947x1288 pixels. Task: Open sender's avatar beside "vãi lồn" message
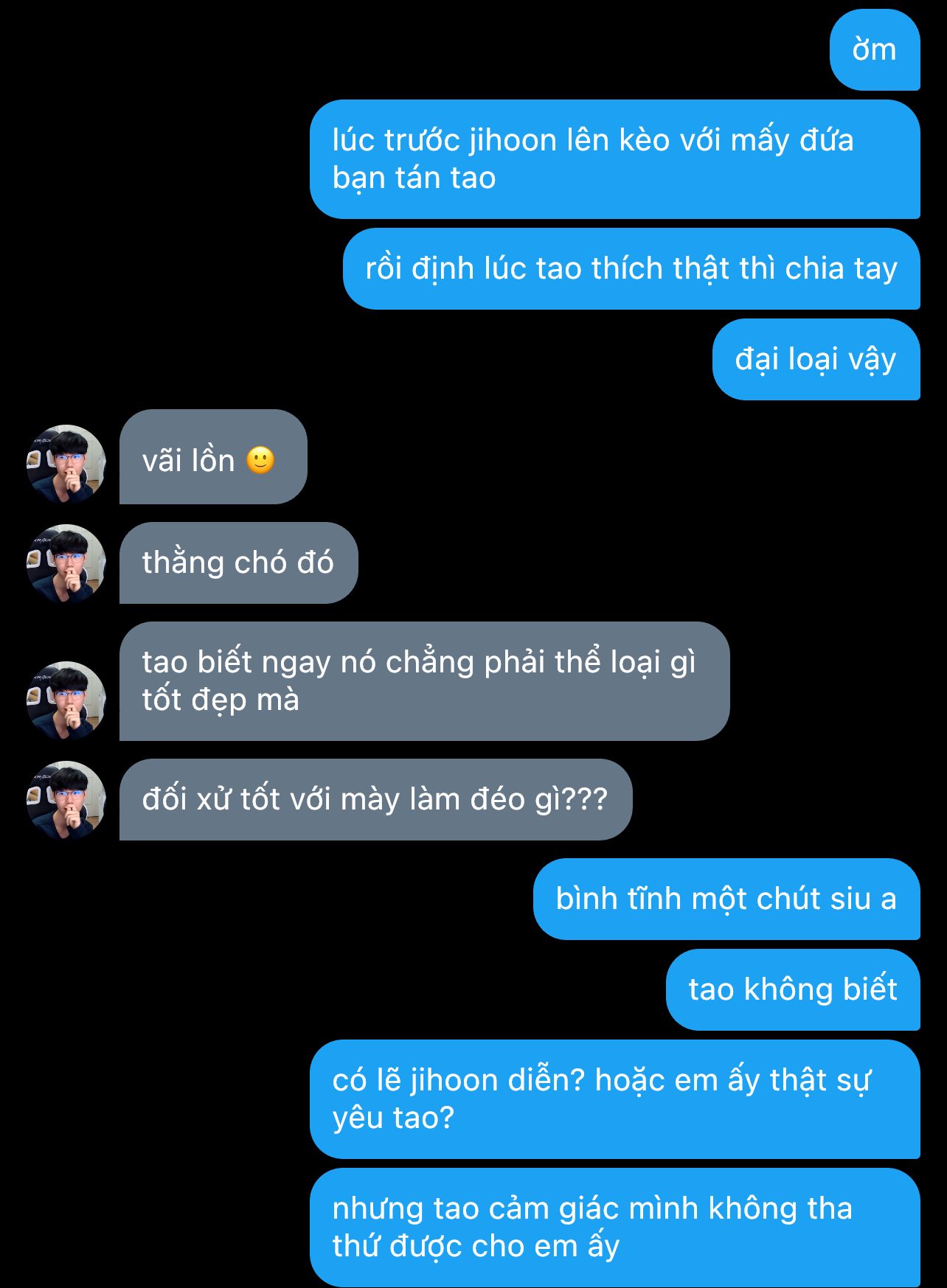(x=66, y=464)
